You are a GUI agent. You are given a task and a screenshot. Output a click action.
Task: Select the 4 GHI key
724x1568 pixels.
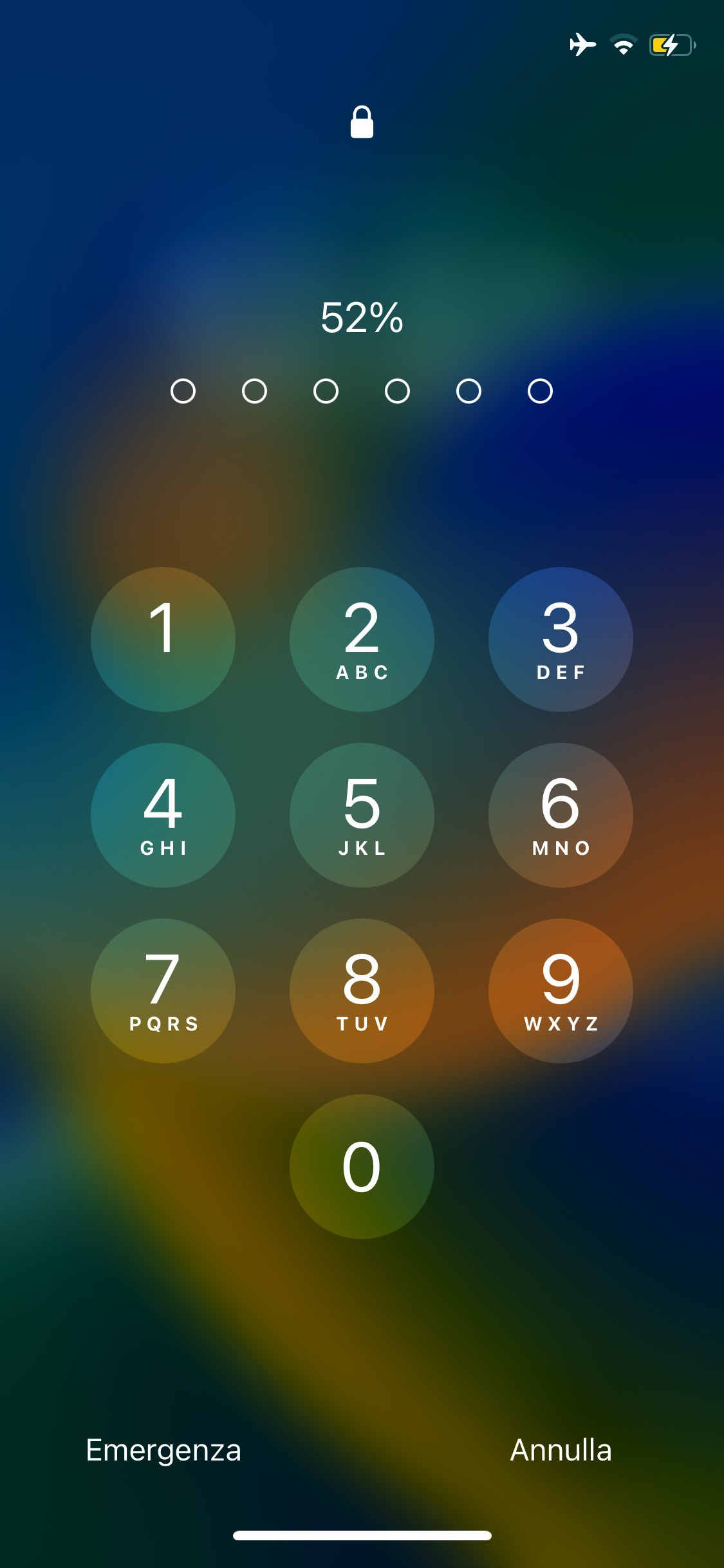[x=163, y=815]
